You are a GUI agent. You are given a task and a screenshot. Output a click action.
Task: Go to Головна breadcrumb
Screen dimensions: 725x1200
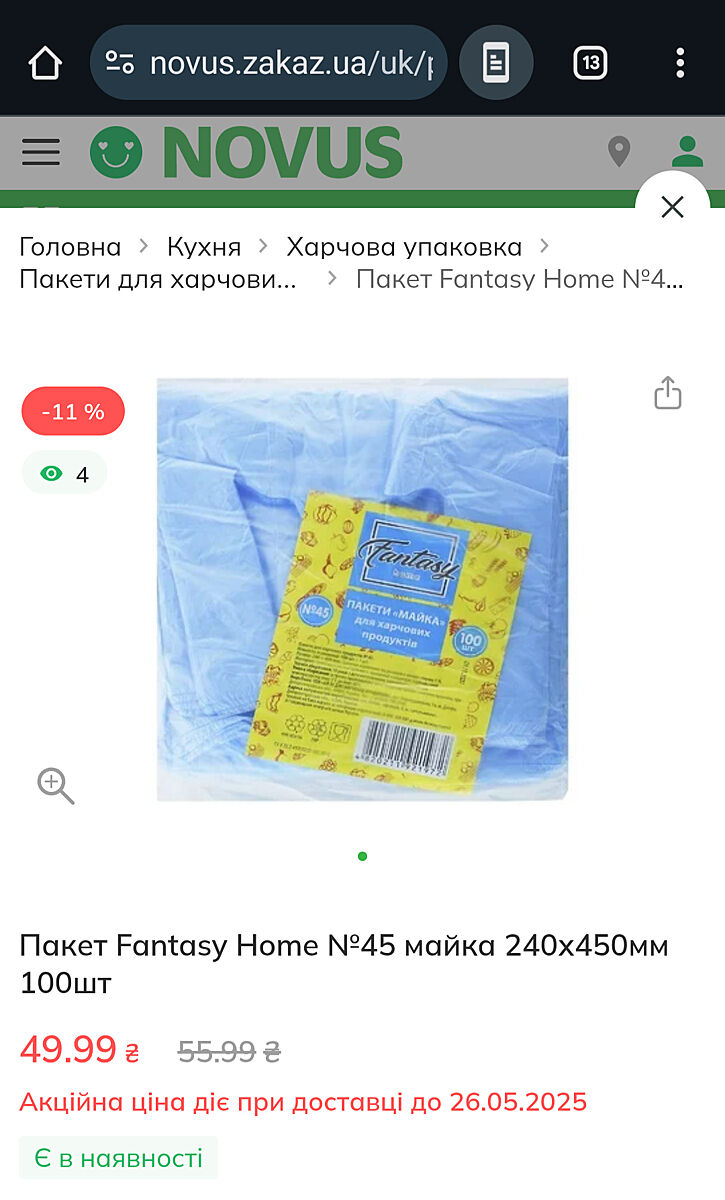(70, 246)
